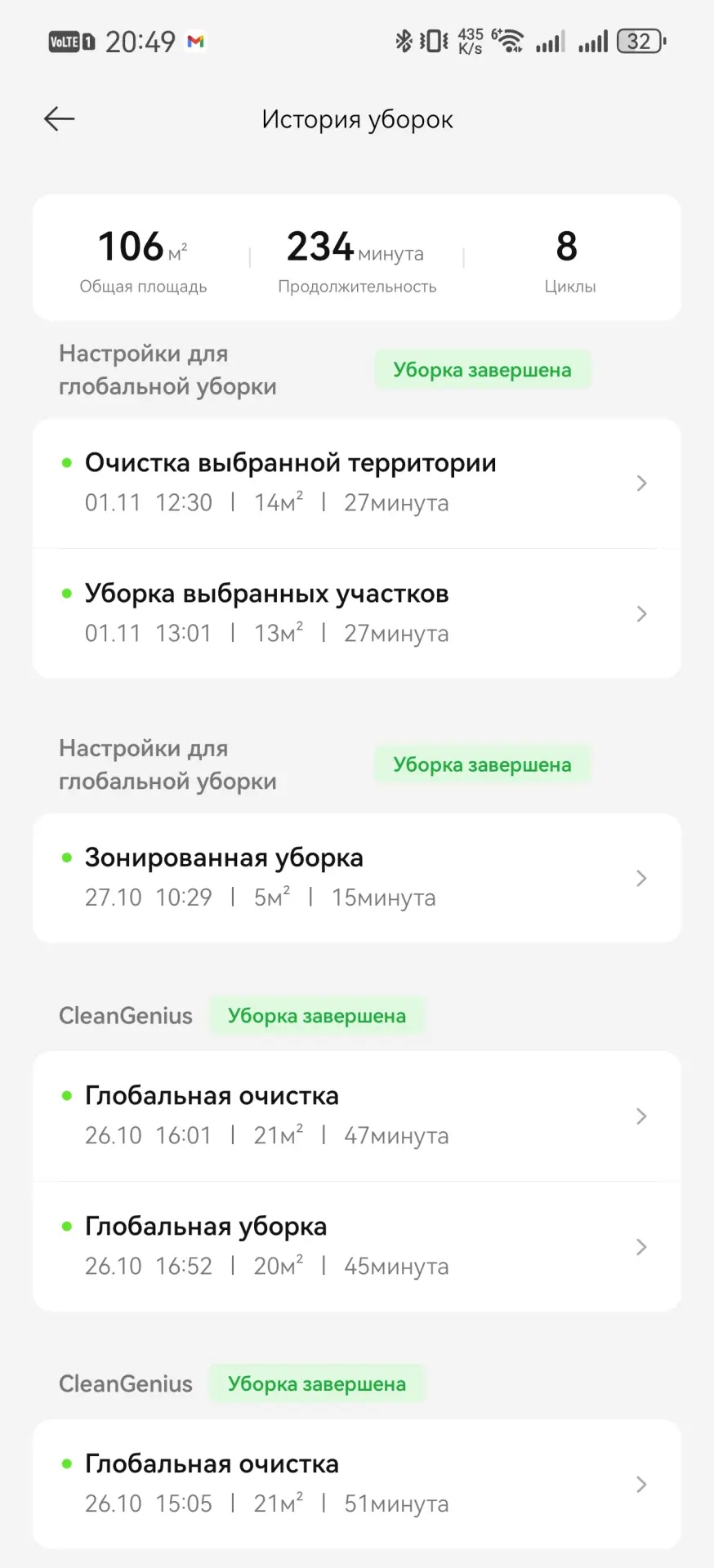Tap the back arrow to leave cleaning history

(x=58, y=118)
